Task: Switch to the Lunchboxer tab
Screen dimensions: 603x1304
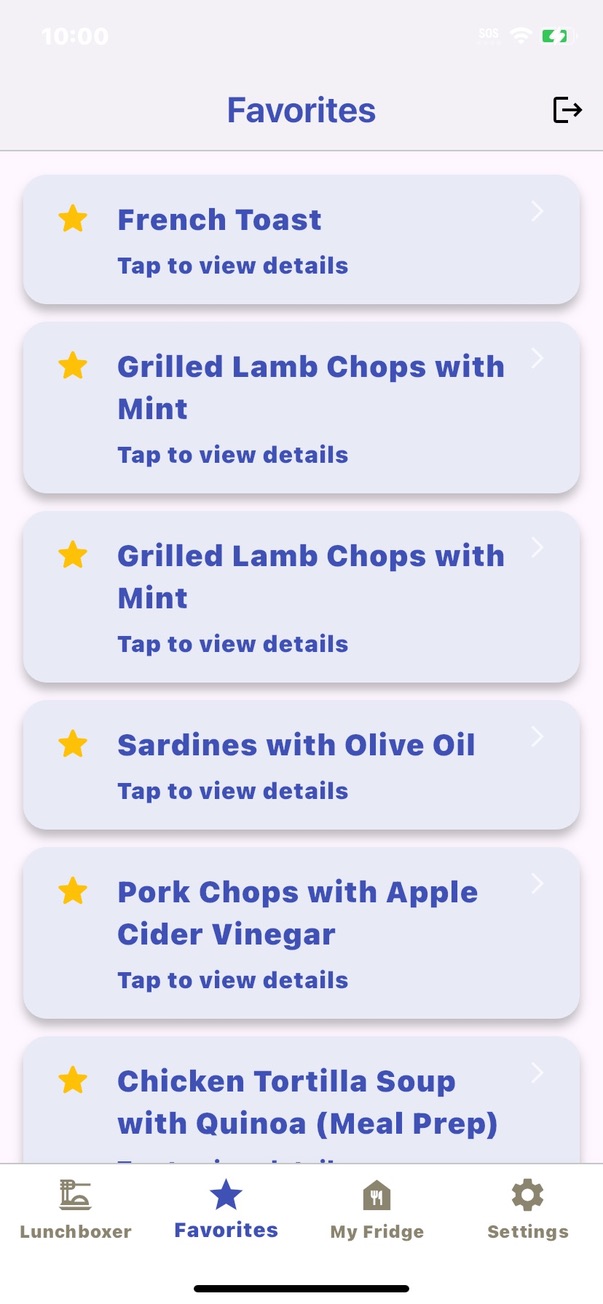Action: [x=76, y=1209]
